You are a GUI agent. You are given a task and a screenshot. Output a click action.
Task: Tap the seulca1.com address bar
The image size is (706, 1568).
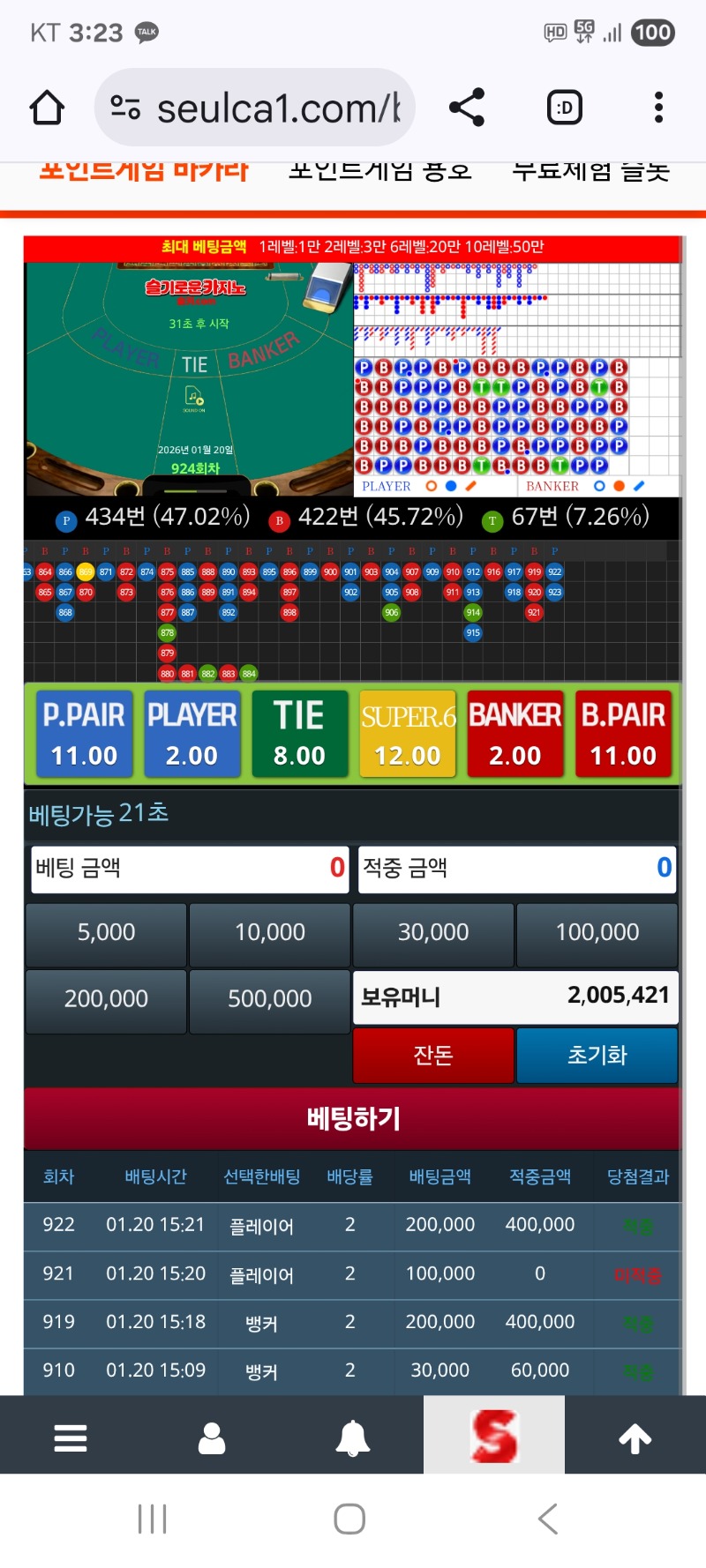[256, 108]
